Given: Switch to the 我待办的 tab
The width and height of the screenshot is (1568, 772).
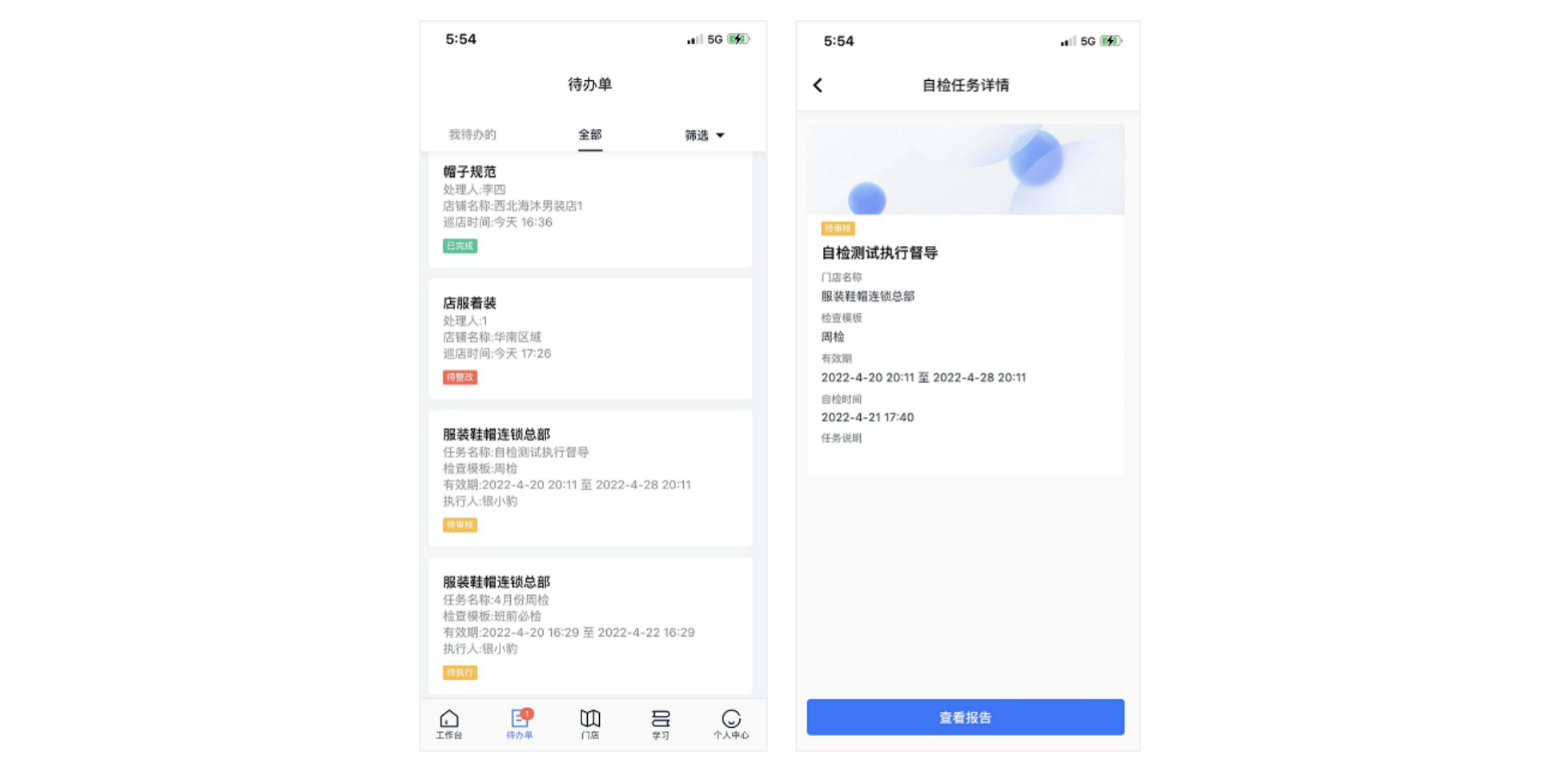Looking at the screenshot, I should (472, 135).
